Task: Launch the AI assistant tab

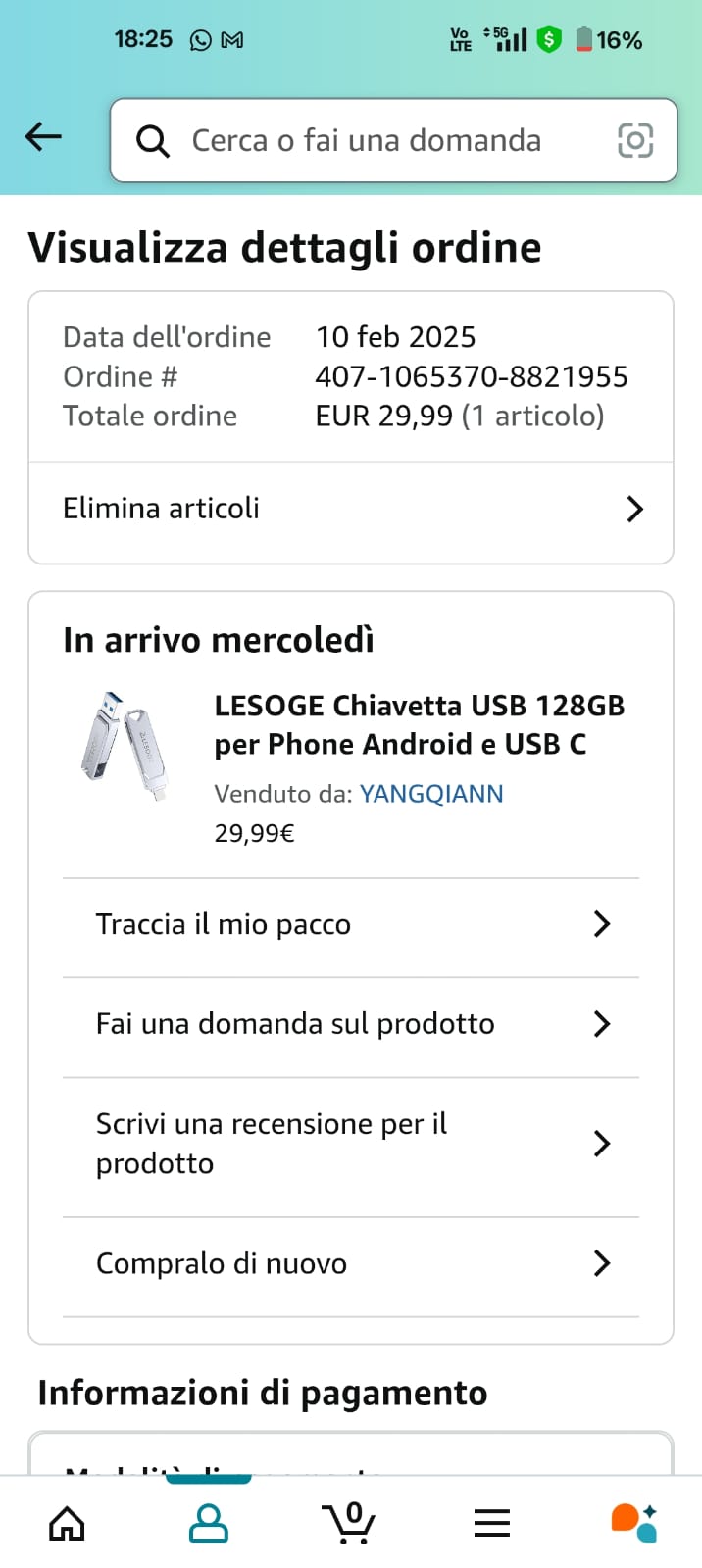Action: click(633, 1524)
